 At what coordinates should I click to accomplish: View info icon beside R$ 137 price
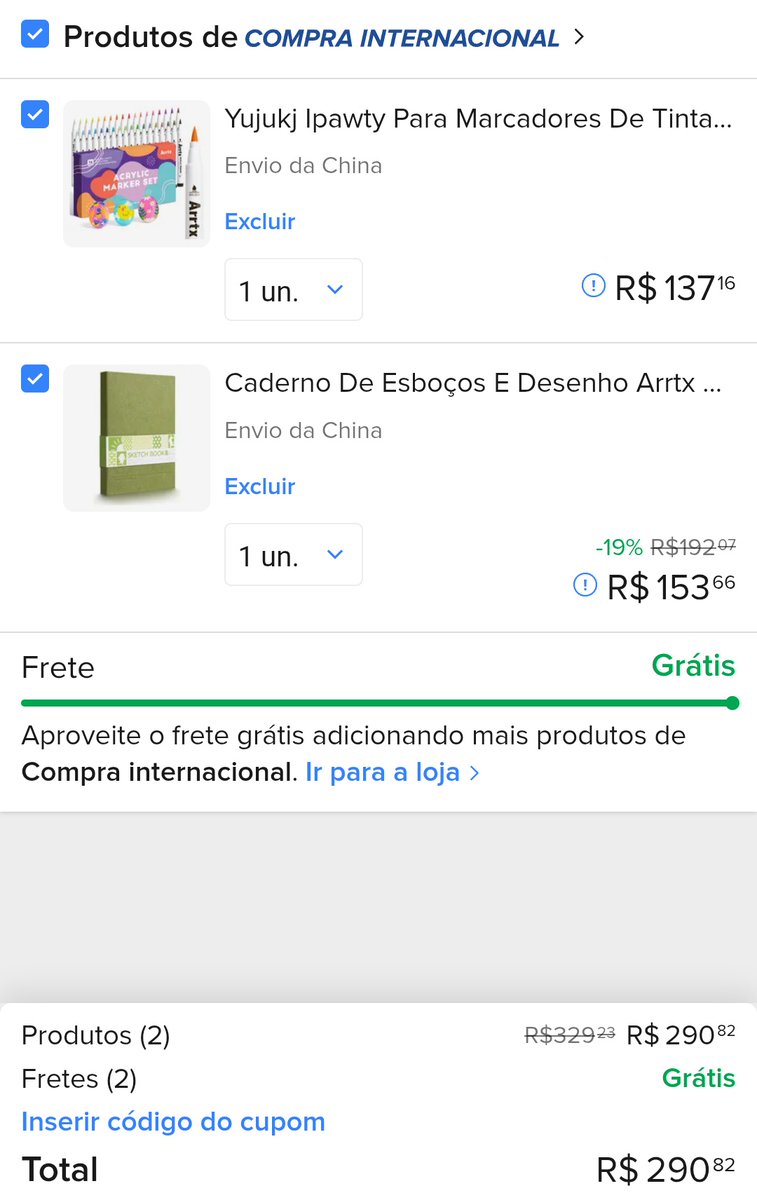[593, 287]
